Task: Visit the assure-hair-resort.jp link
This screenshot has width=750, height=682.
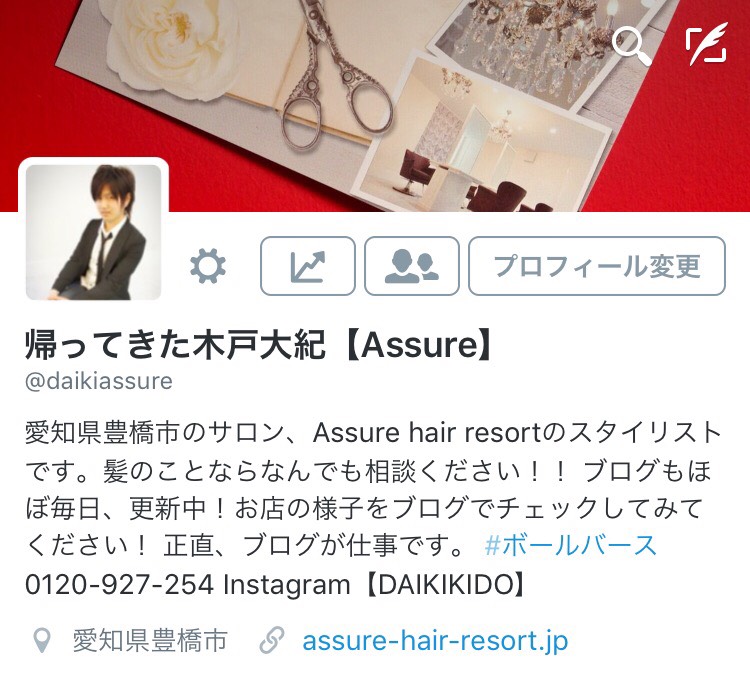Action: pos(435,640)
